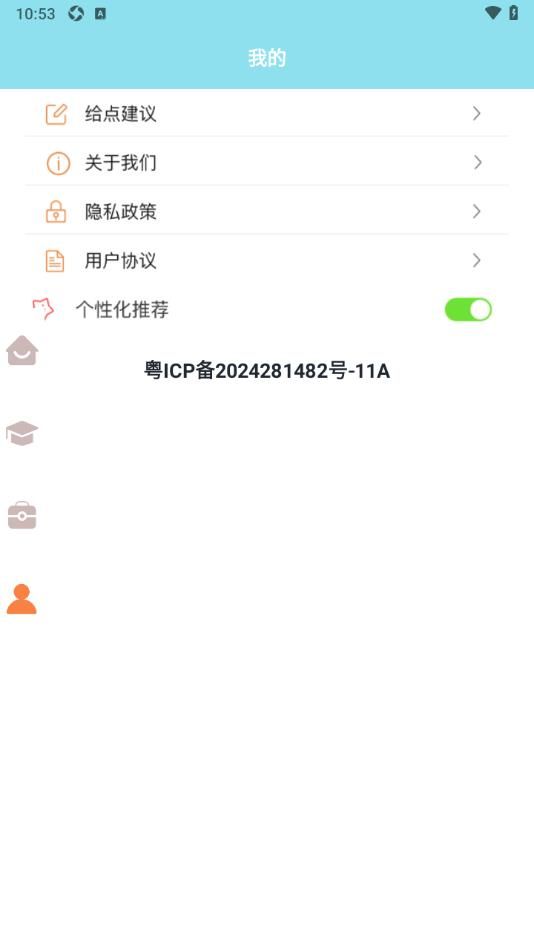Open the 给点建议 feedback row
The image size is (534, 950).
[x=267, y=113]
